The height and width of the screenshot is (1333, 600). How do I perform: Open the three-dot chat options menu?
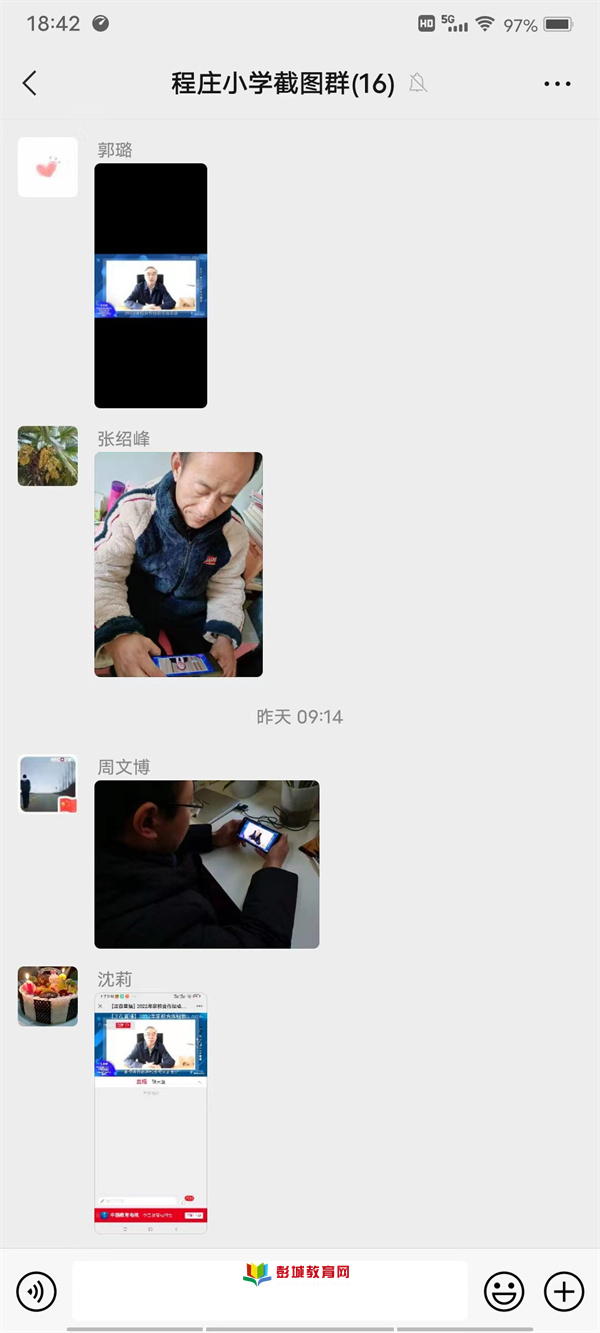(557, 84)
